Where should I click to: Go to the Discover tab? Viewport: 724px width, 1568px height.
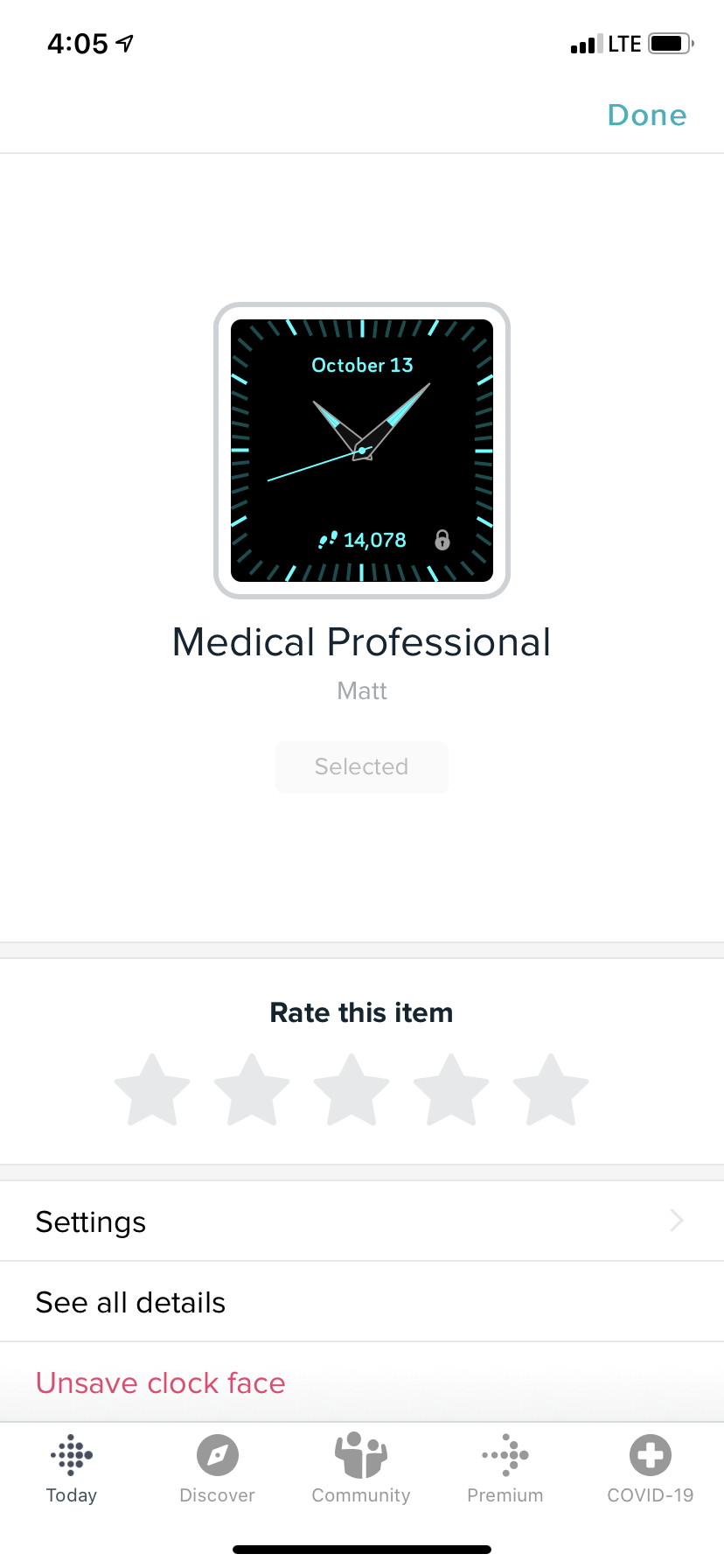(x=217, y=1468)
